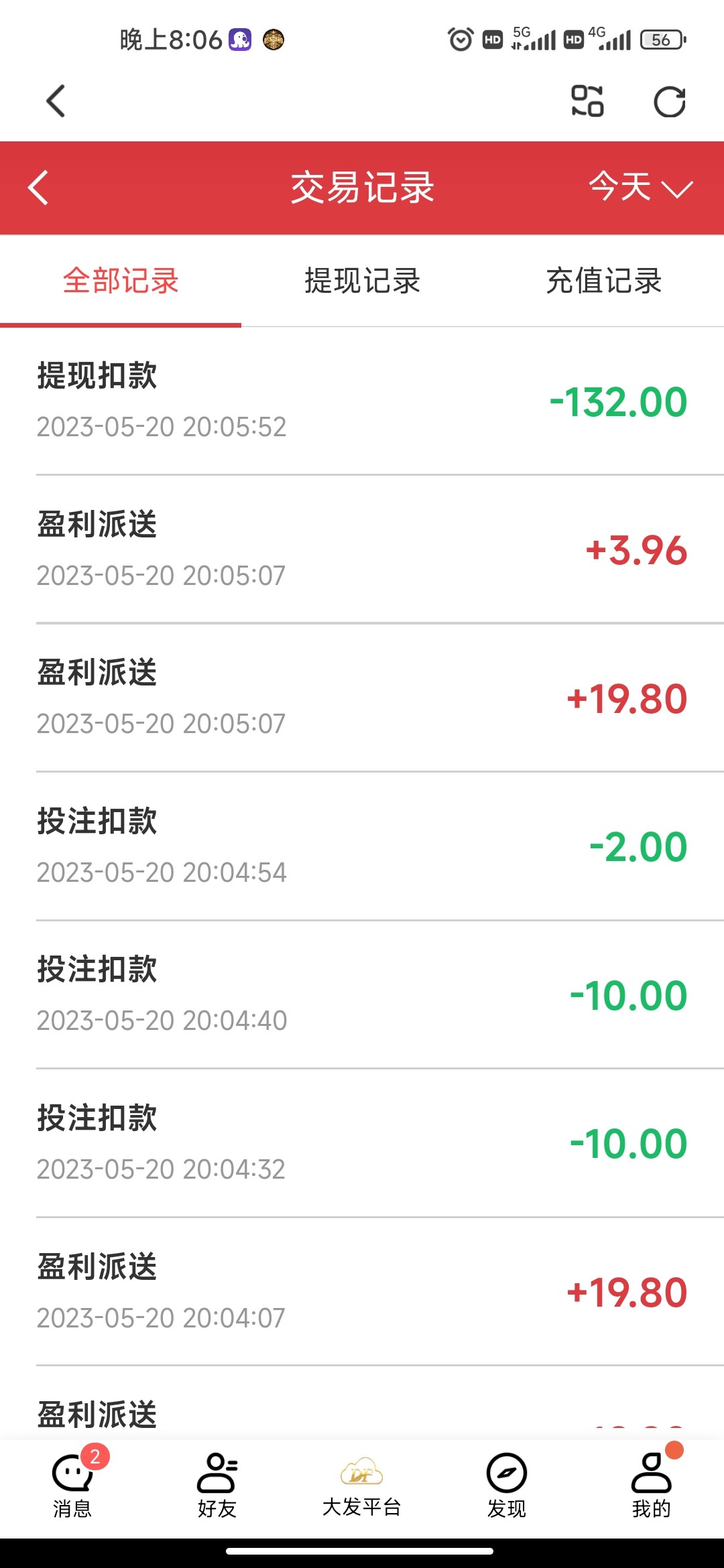The width and height of the screenshot is (724, 1568).
Task: Switch to the 充值记录 tab
Action: [603, 281]
